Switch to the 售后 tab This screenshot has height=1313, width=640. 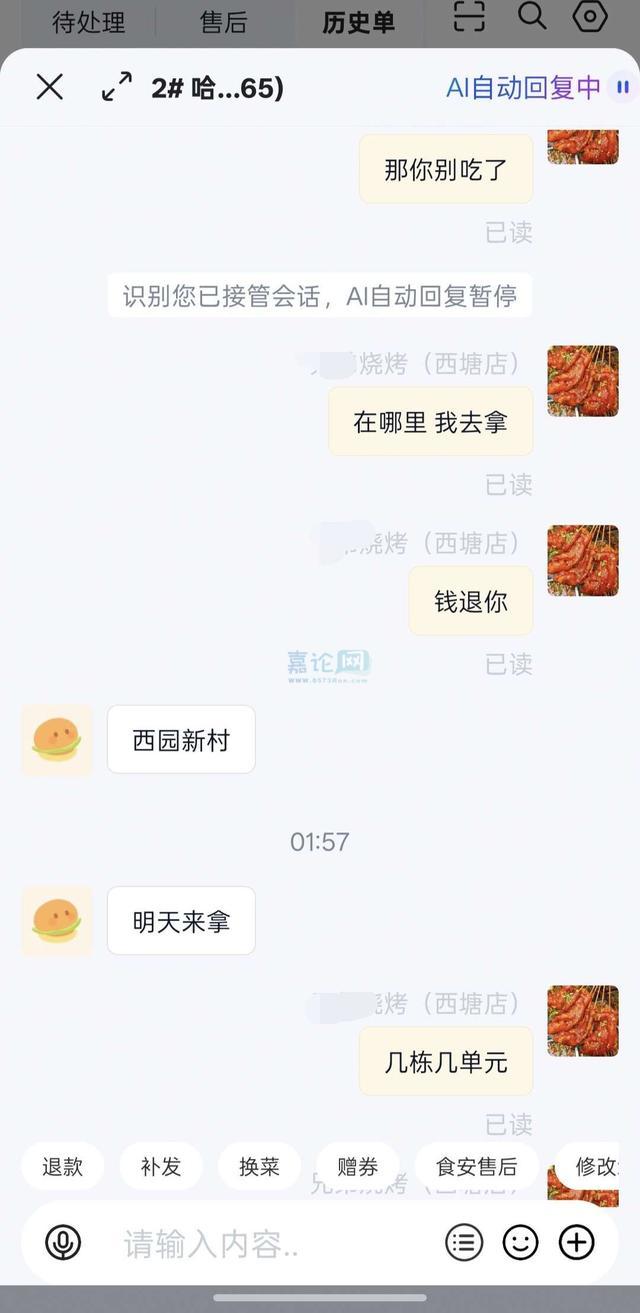coord(223,21)
